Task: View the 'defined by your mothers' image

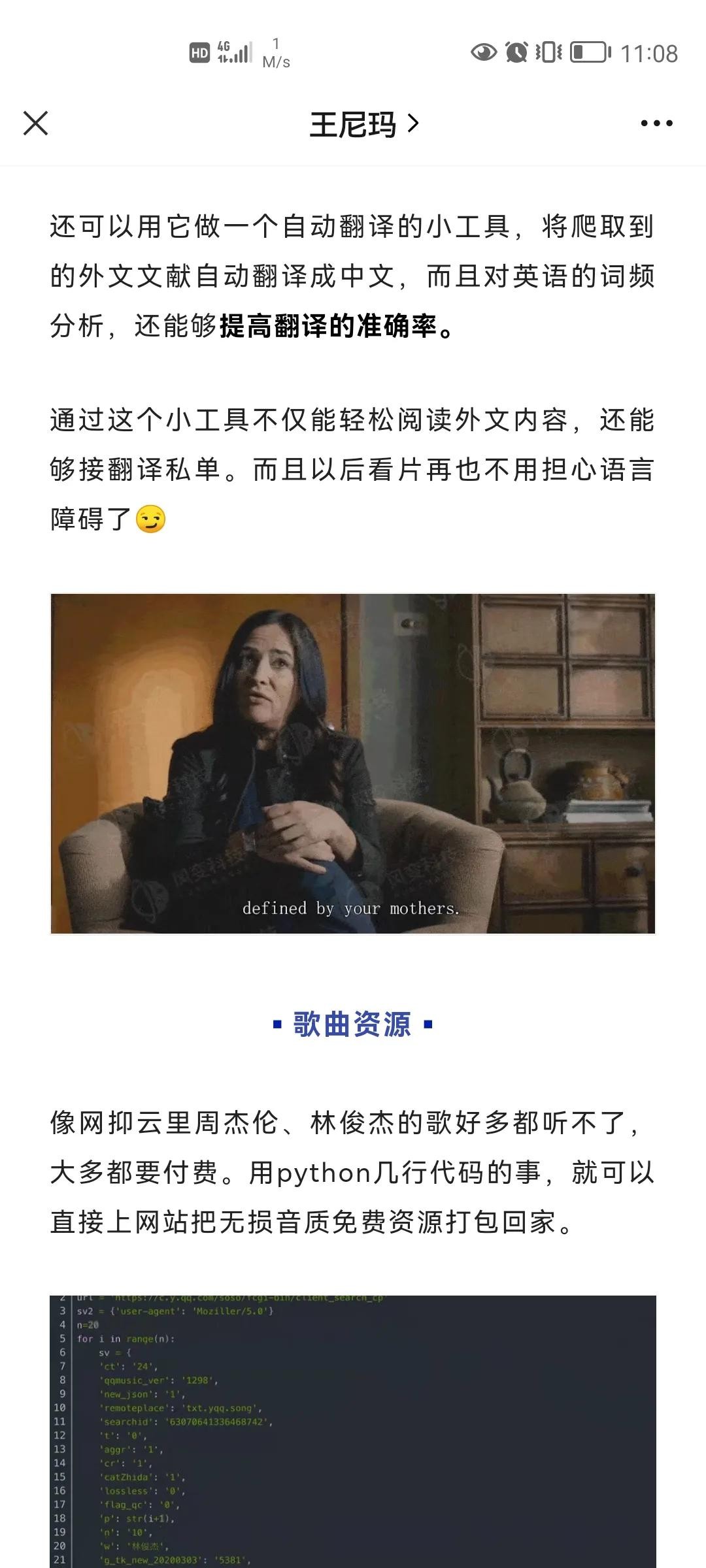Action: click(x=353, y=763)
